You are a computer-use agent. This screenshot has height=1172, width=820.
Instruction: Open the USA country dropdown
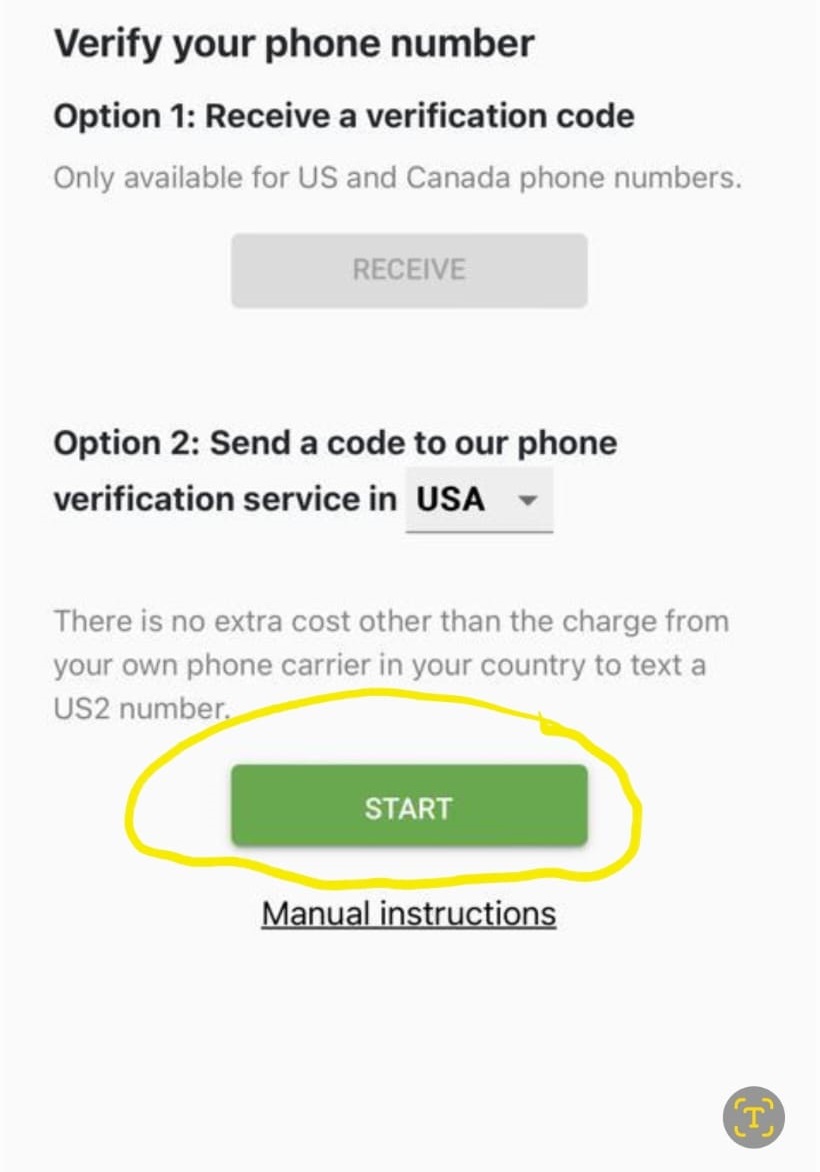(x=478, y=499)
